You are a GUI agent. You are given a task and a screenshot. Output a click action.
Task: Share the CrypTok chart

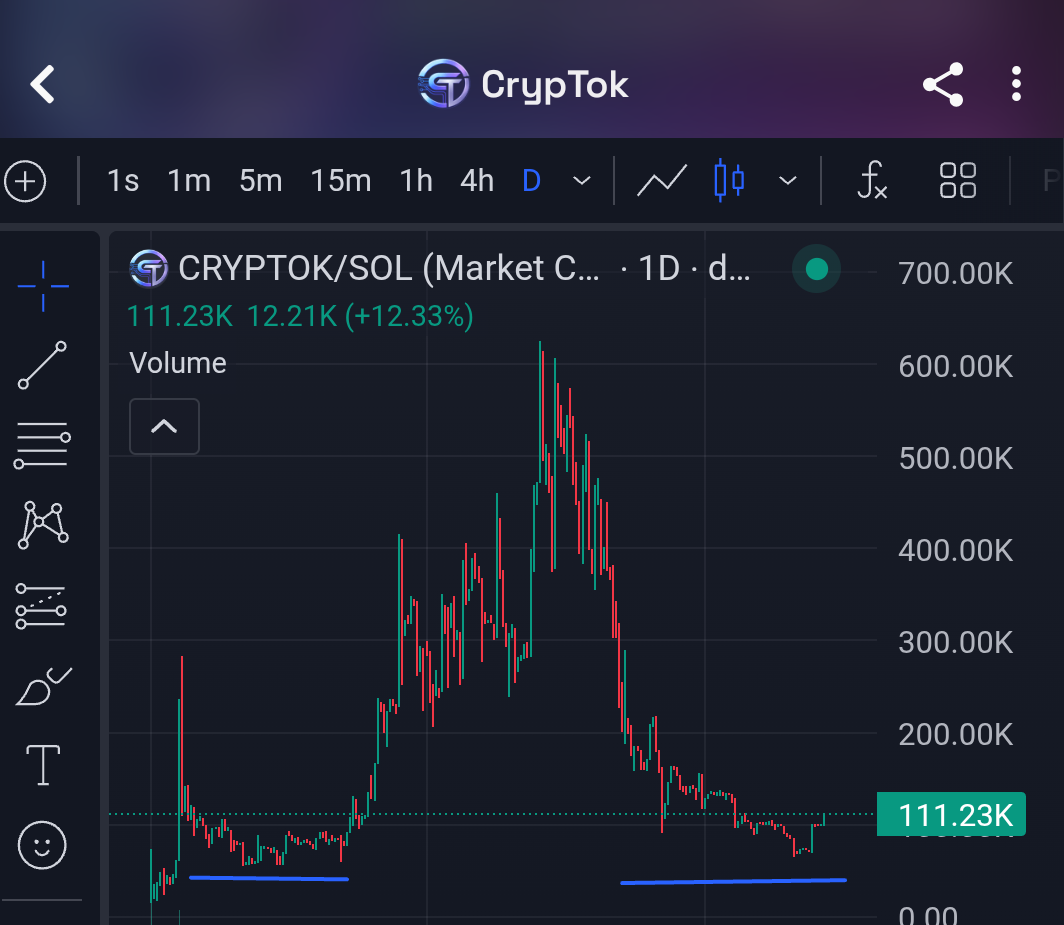(x=943, y=85)
